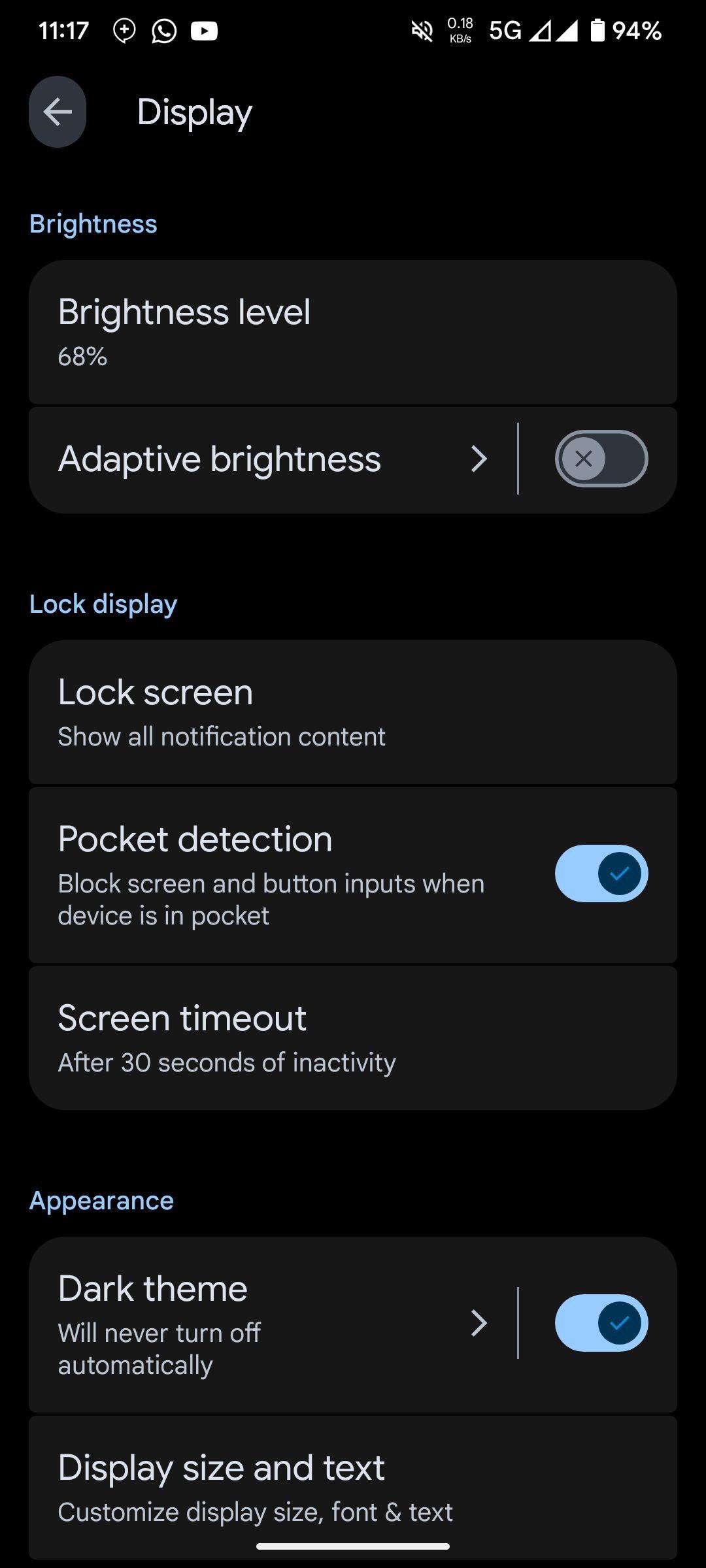Viewport: 706px width, 1568px height.
Task: Turn on the Adaptive brightness switch
Action: pyautogui.click(x=601, y=459)
